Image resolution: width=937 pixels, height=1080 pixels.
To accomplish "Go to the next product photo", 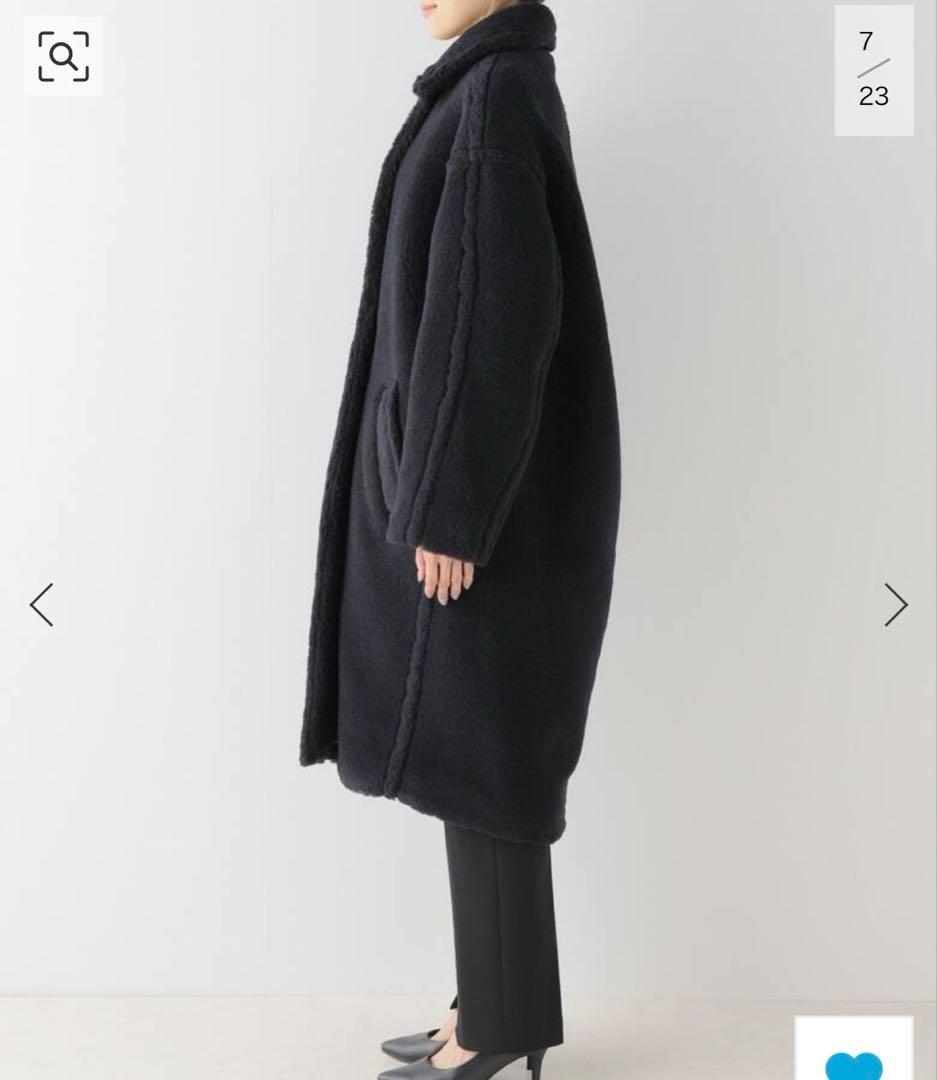I will click(895, 605).
